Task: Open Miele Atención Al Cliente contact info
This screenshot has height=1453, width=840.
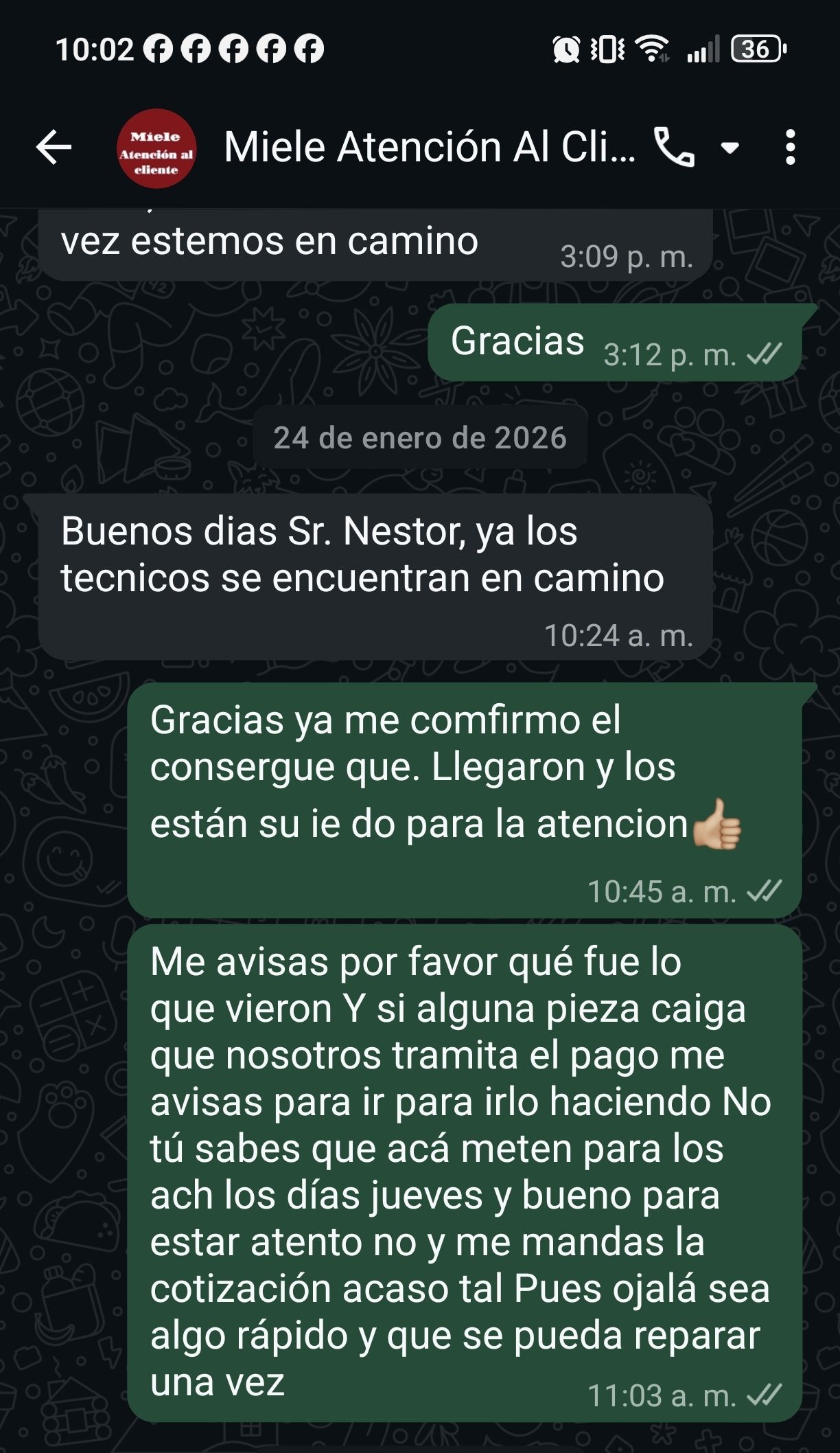Action: point(429,147)
